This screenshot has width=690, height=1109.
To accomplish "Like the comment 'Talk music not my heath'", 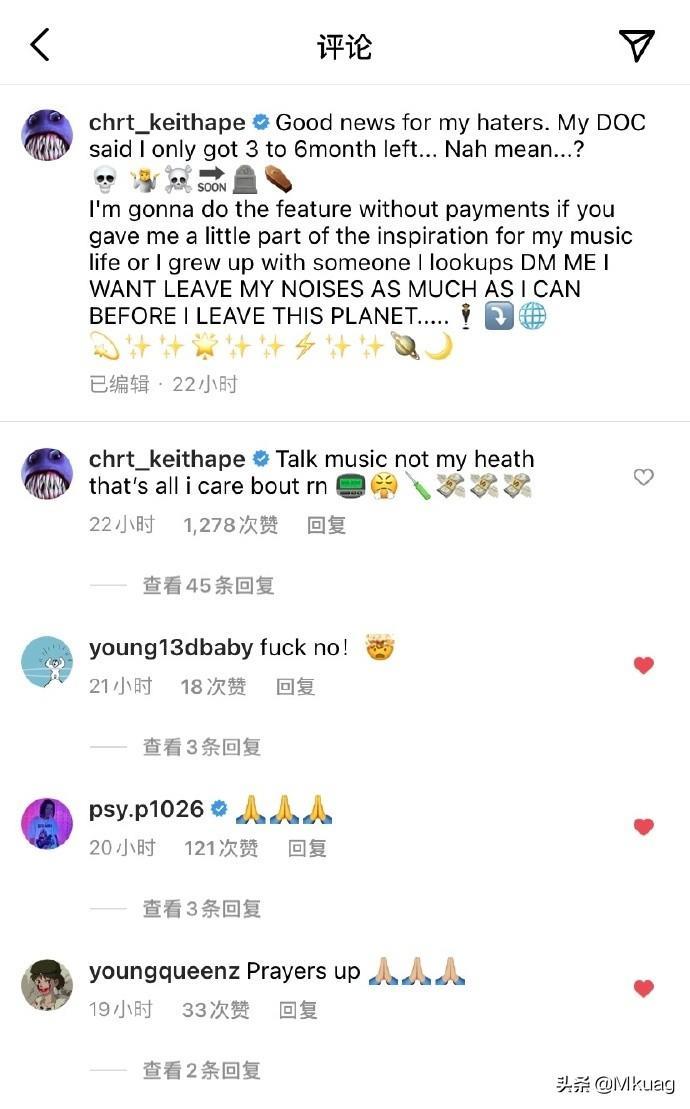I will pos(644,477).
